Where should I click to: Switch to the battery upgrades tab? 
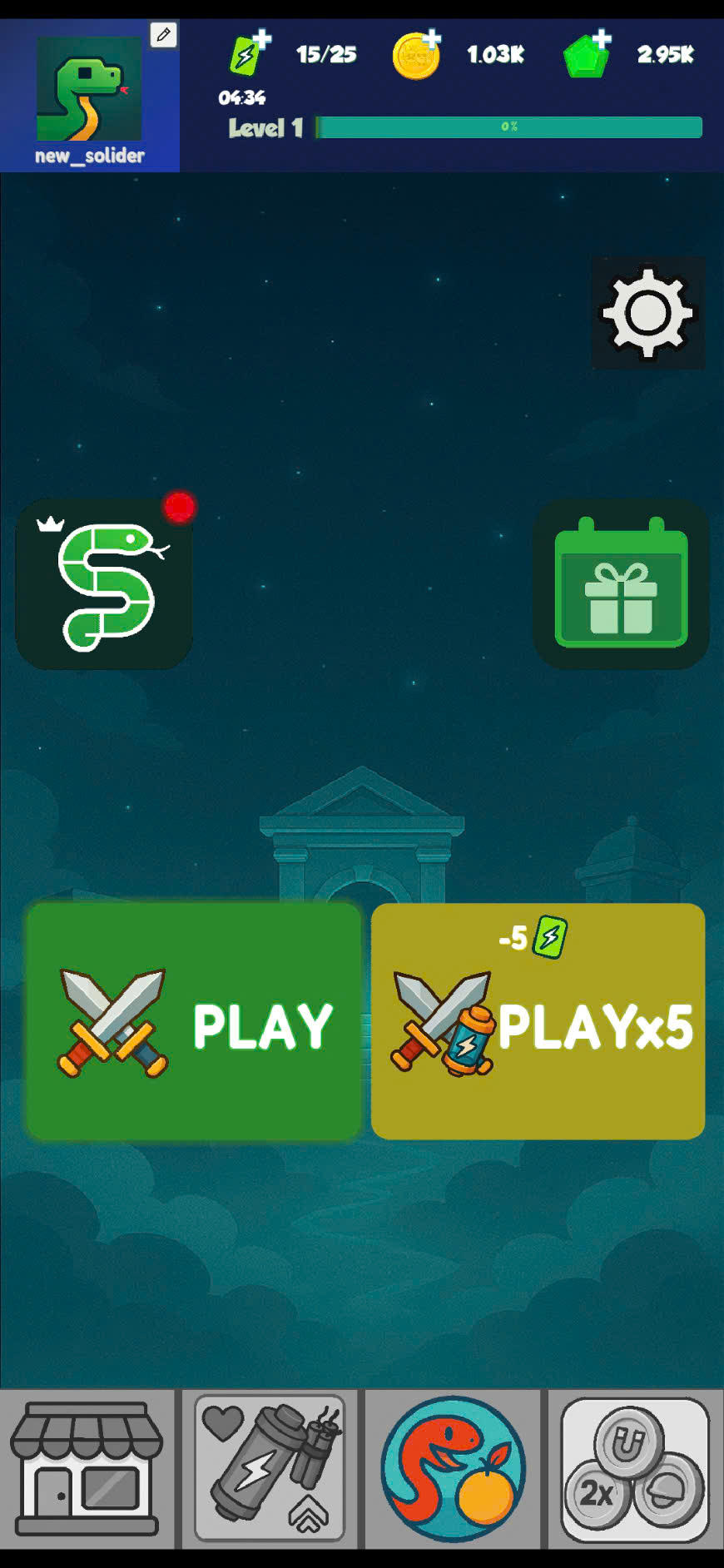point(270,1468)
